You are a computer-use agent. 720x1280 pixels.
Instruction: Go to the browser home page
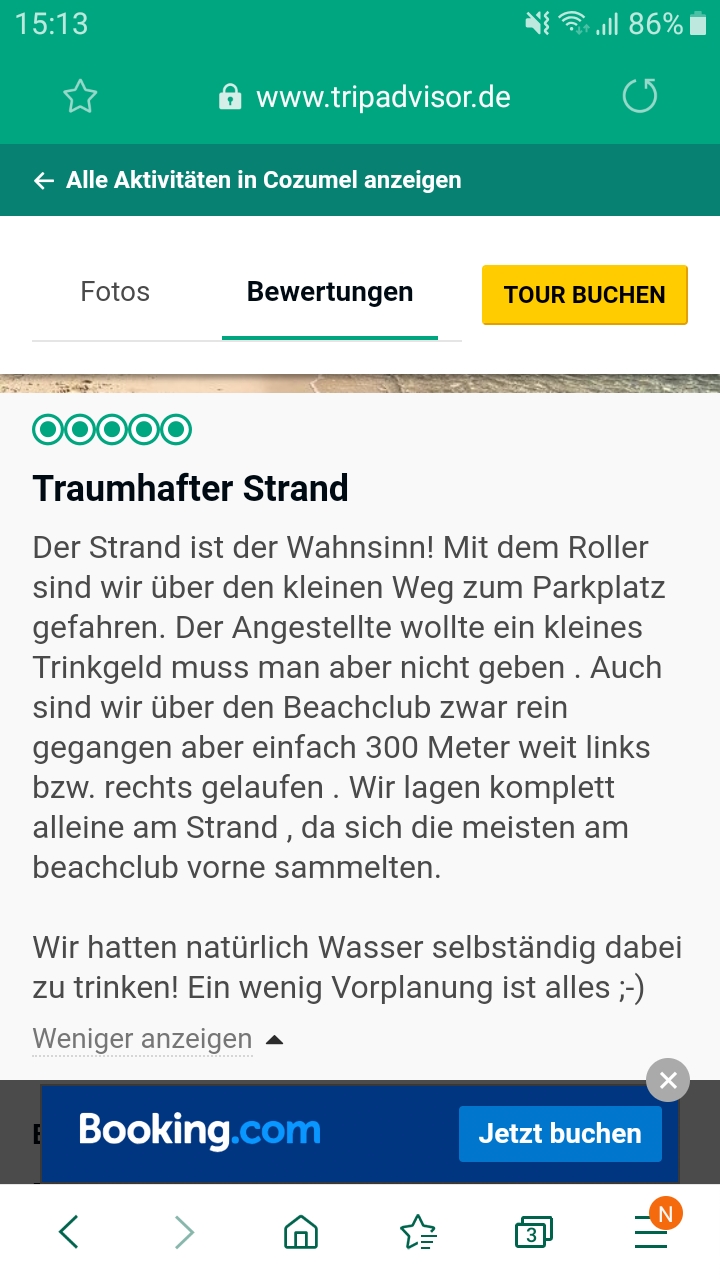click(301, 1232)
